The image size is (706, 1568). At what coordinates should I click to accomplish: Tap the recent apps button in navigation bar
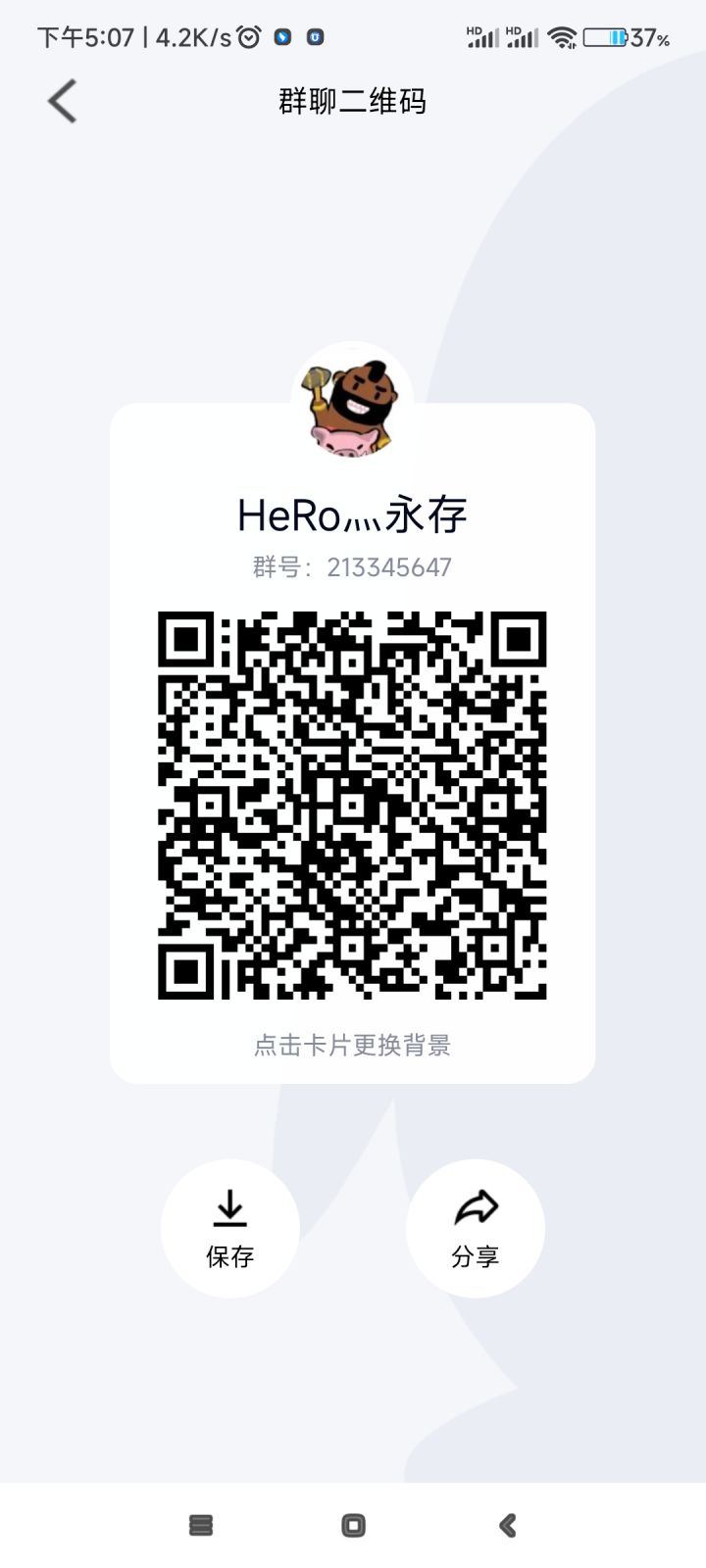click(x=200, y=1525)
